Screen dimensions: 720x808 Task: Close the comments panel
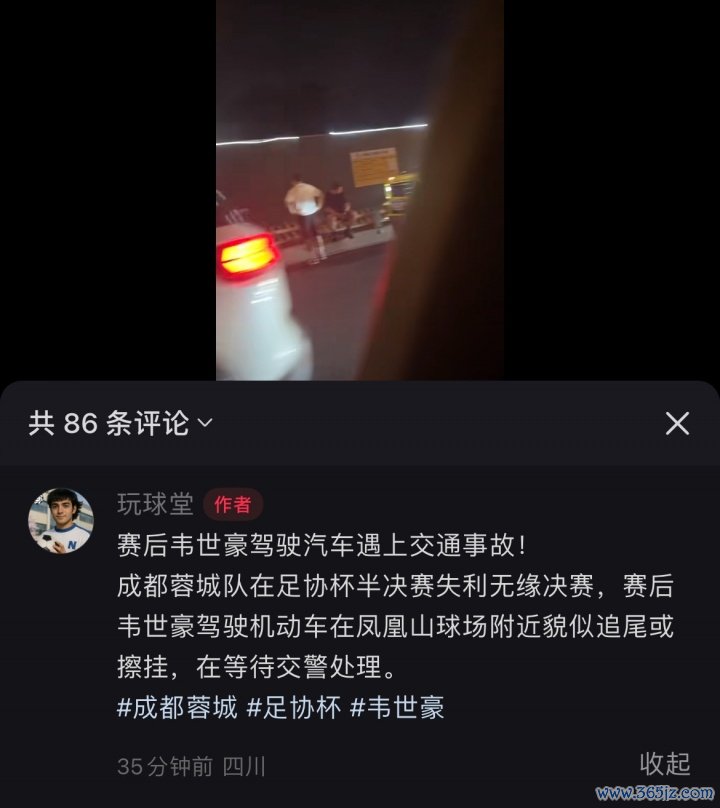coord(677,423)
